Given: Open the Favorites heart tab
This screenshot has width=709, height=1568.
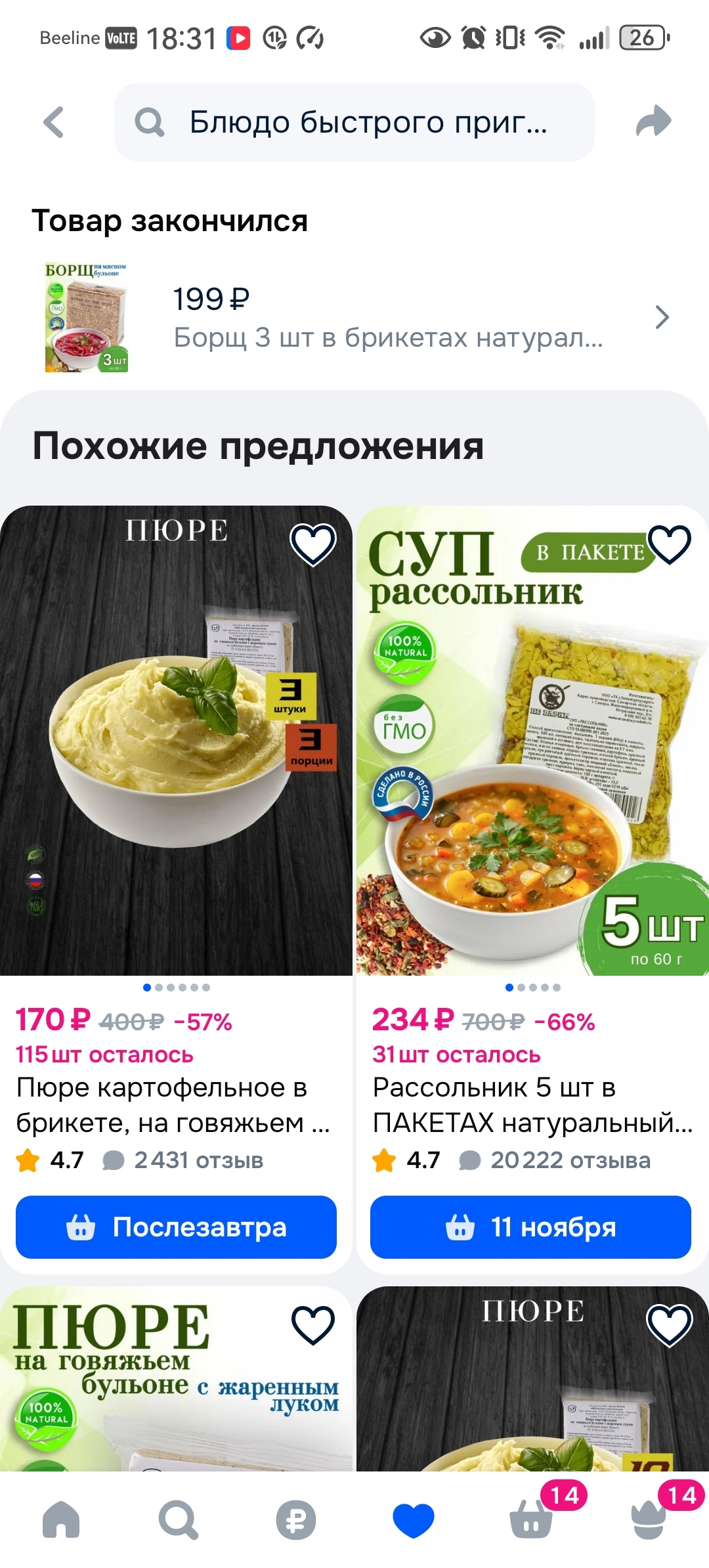Looking at the screenshot, I should pos(414,1519).
